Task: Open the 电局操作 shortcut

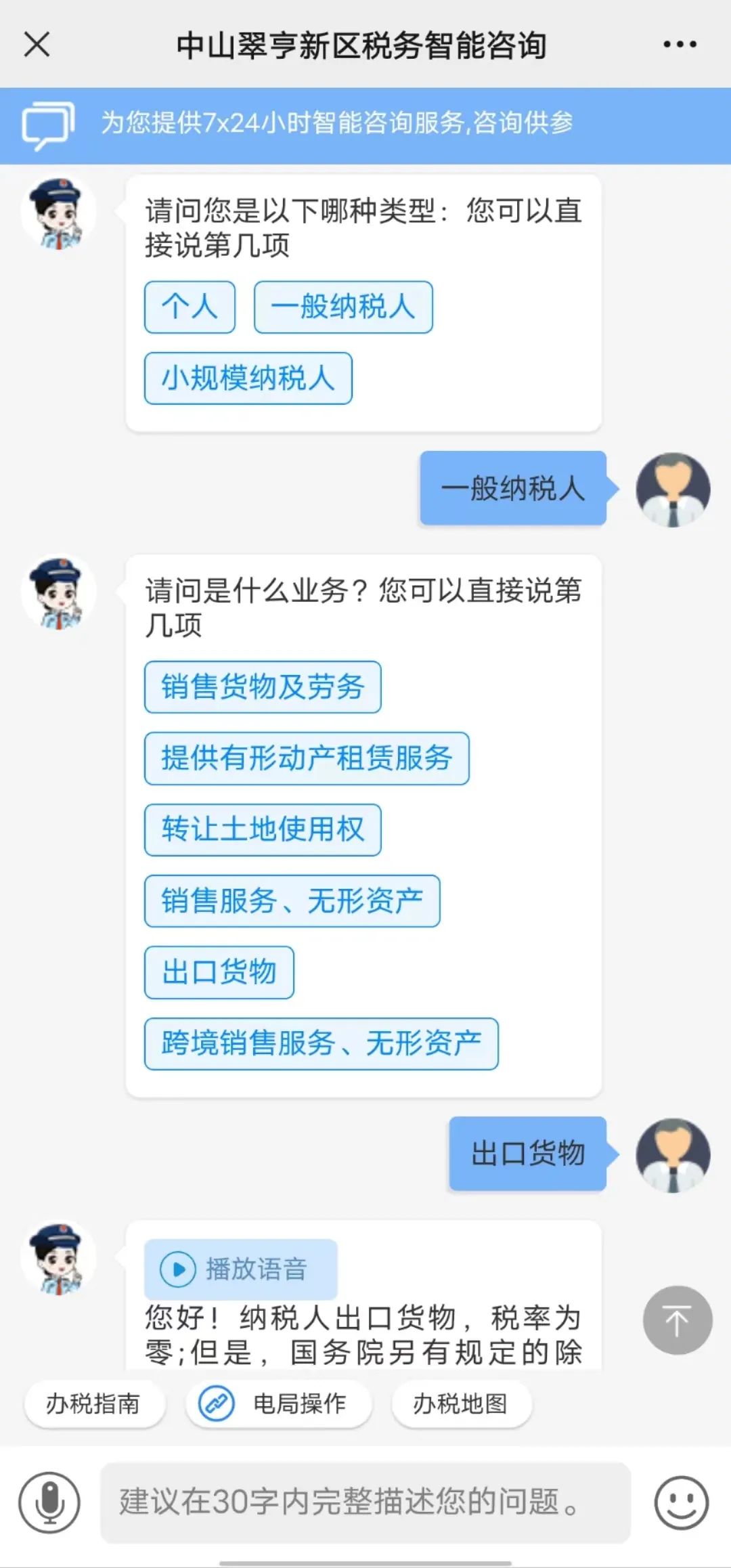Action: [x=279, y=1403]
